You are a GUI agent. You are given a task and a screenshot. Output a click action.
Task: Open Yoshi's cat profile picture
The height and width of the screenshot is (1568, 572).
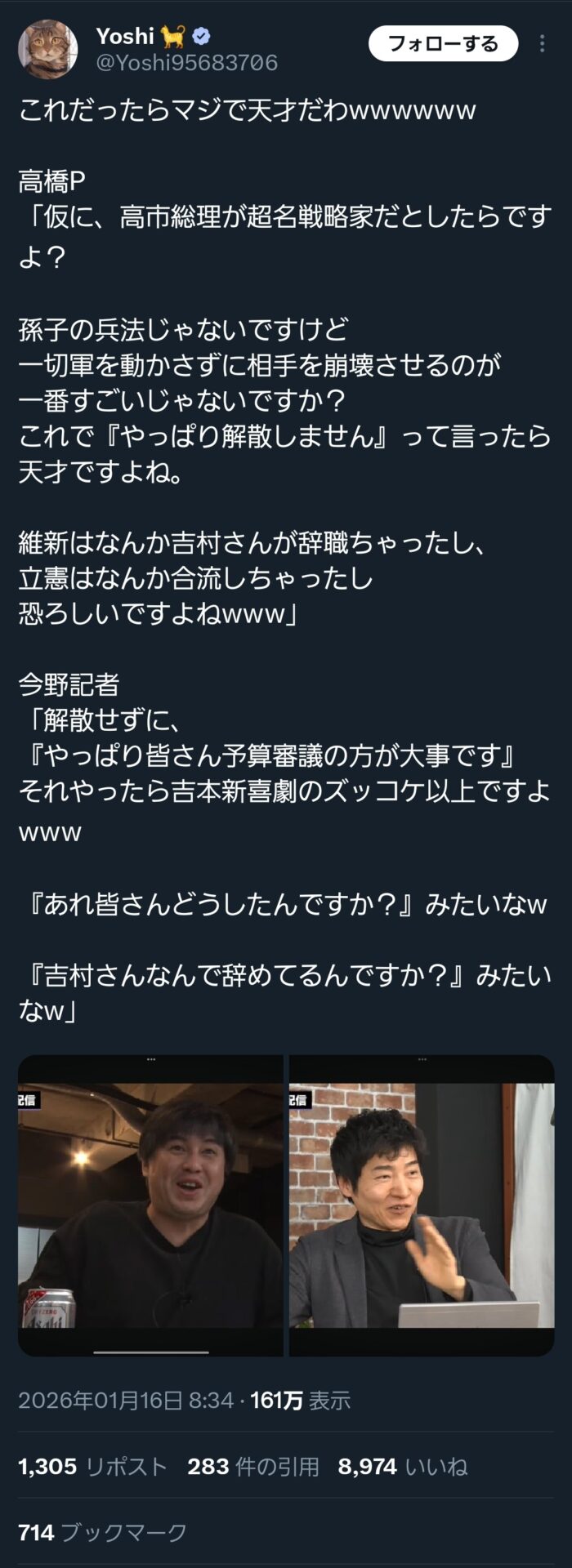[x=48, y=49]
